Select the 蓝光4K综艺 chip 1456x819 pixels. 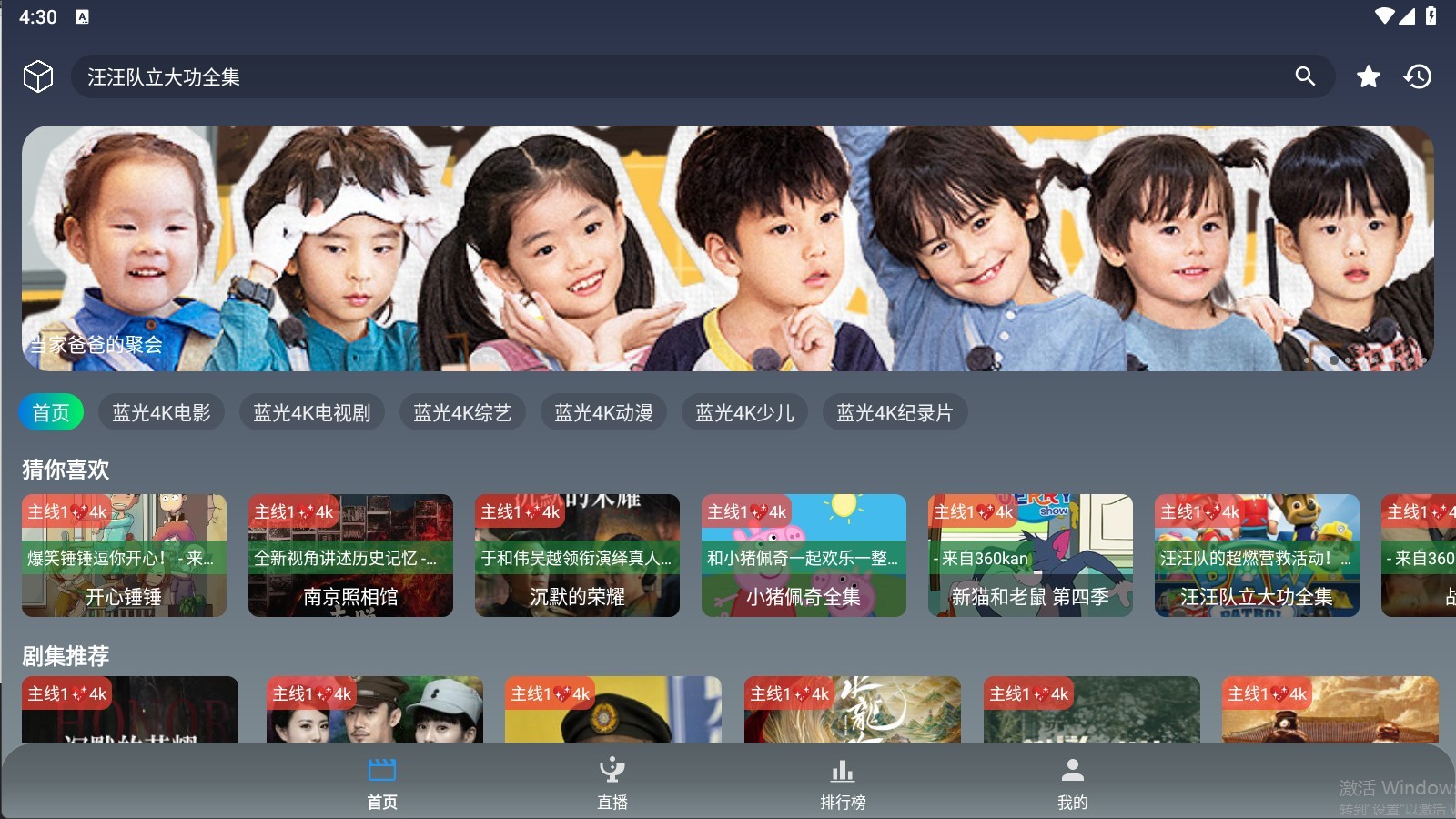[462, 413]
